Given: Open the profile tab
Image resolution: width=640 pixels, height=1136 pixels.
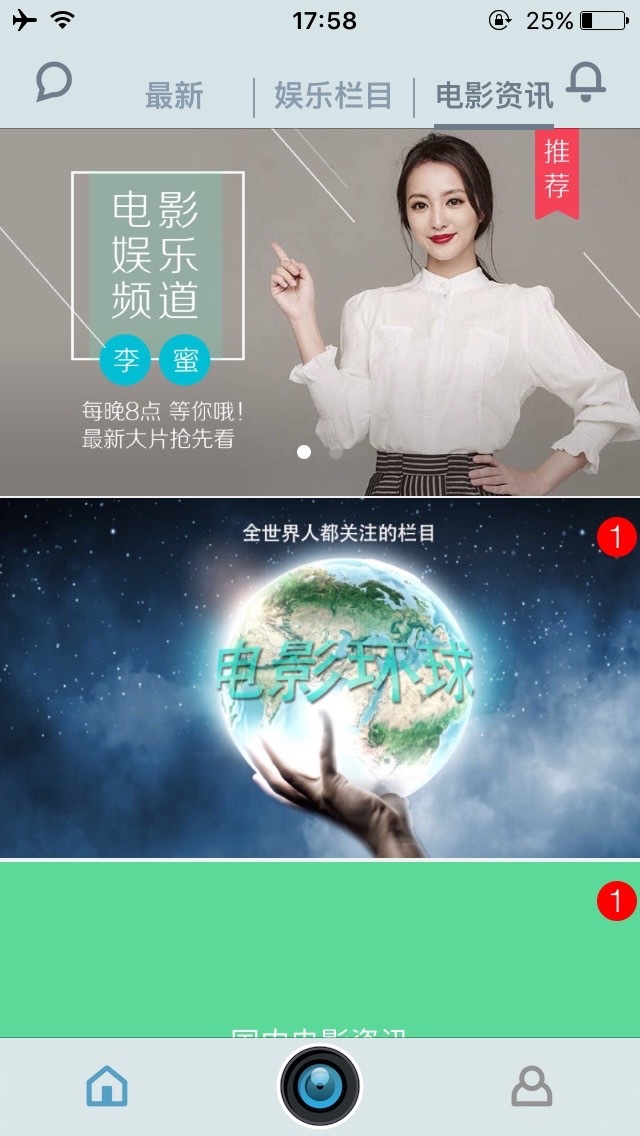Looking at the screenshot, I should (532, 1086).
